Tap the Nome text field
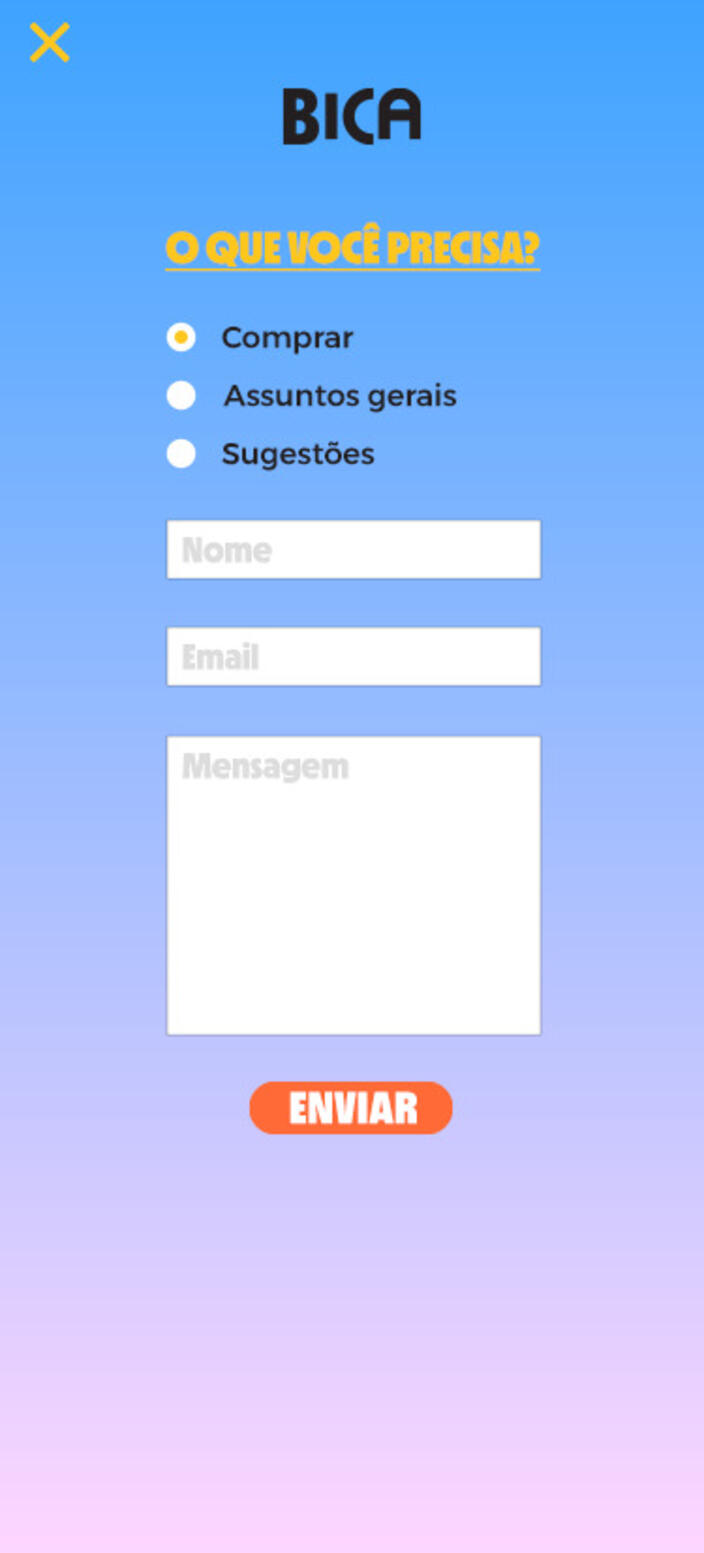The width and height of the screenshot is (704, 1553). (x=354, y=549)
